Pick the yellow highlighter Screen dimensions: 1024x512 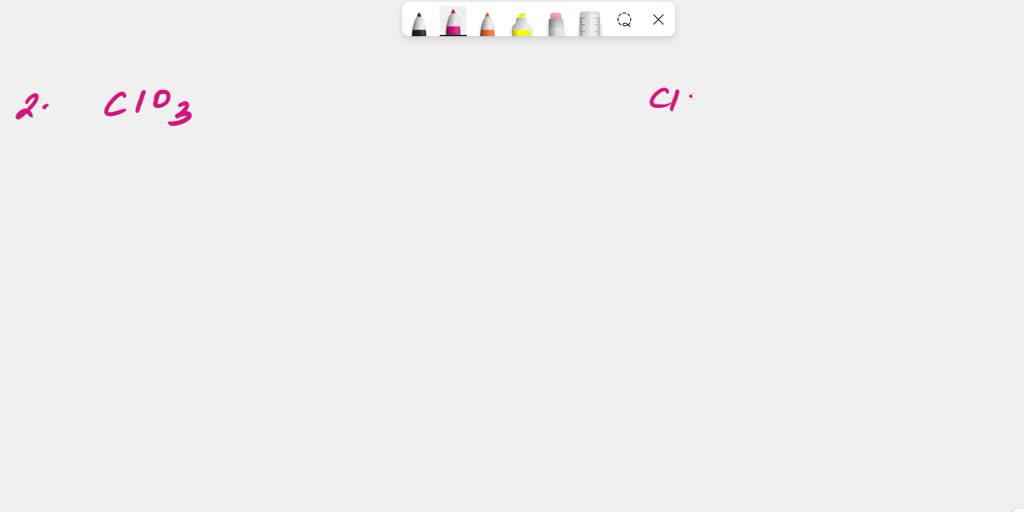pyautogui.click(x=521, y=23)
